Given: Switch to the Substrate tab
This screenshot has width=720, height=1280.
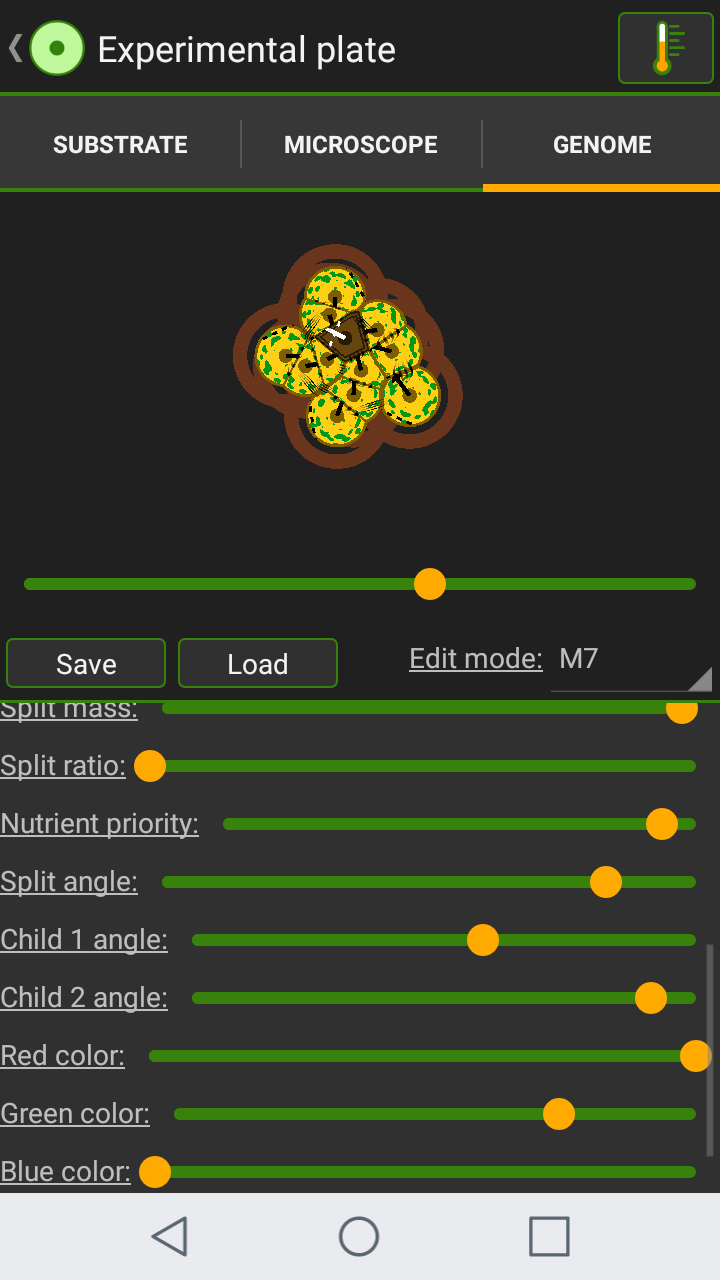Looking at the screenshot, I should 120,145.
